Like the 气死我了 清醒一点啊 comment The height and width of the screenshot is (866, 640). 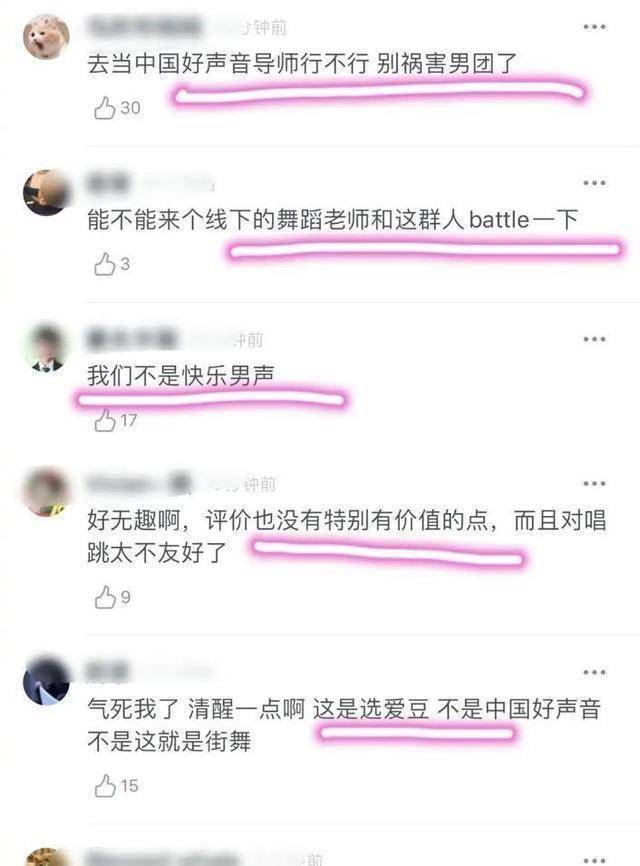[105, 786]
